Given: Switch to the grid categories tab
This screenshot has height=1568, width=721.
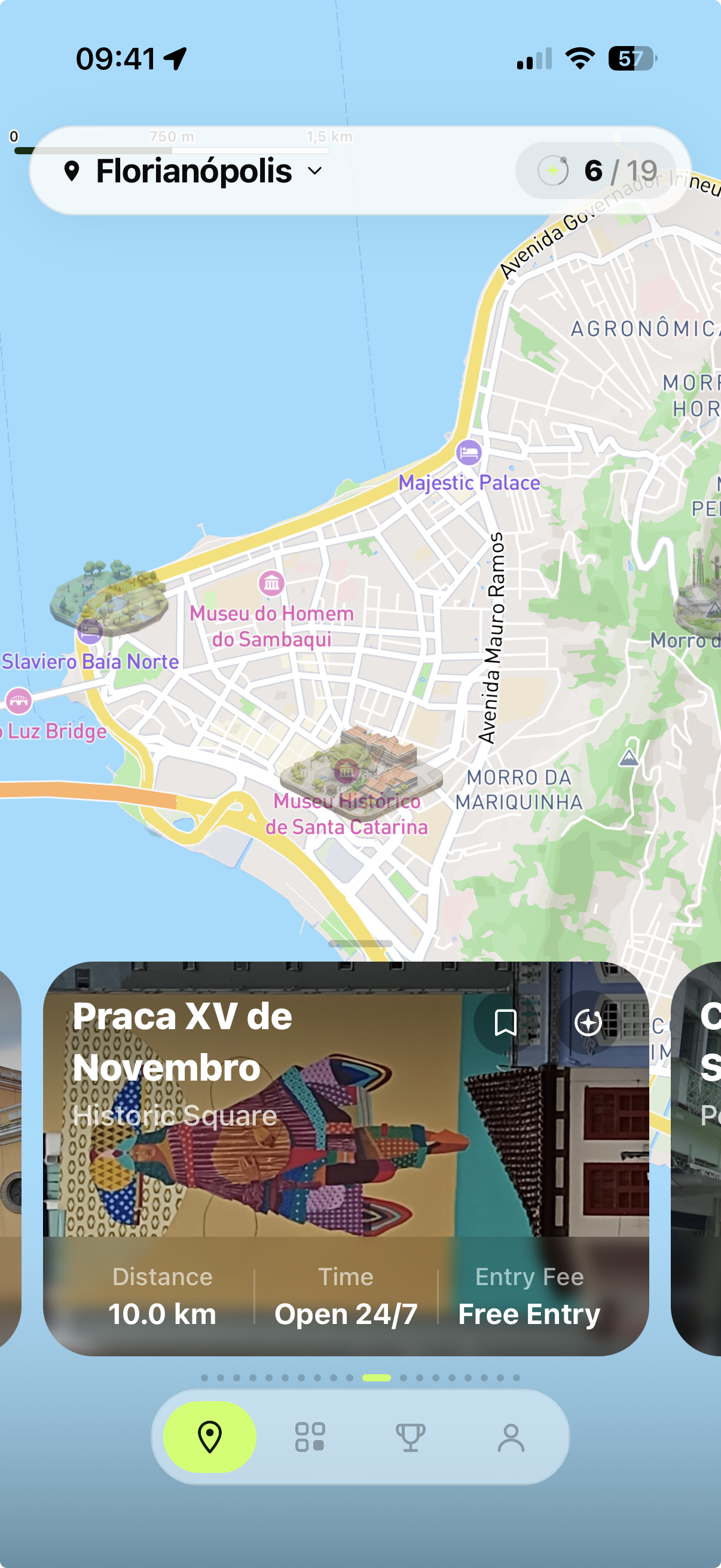Looking at the screenshot, I should click(310, 1436).
